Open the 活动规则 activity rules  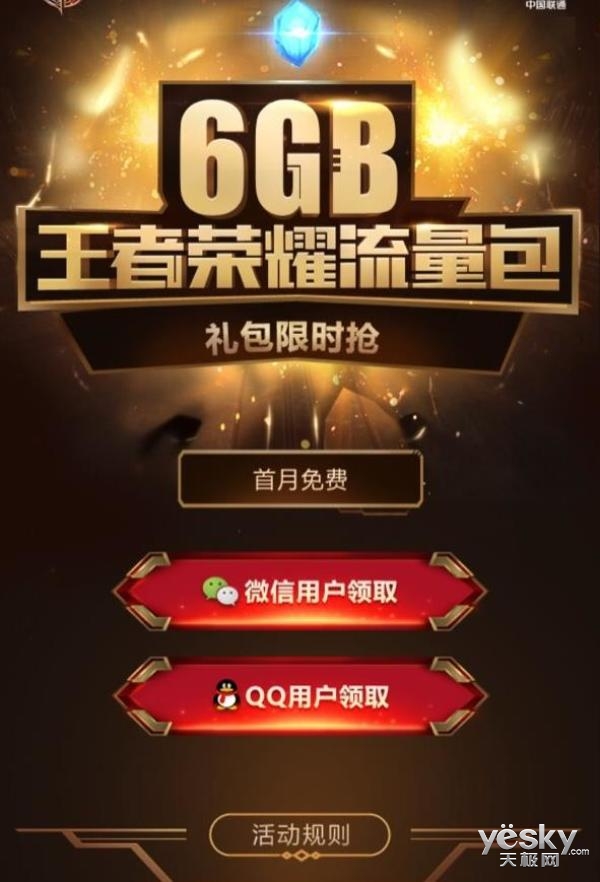coord(300,835)
